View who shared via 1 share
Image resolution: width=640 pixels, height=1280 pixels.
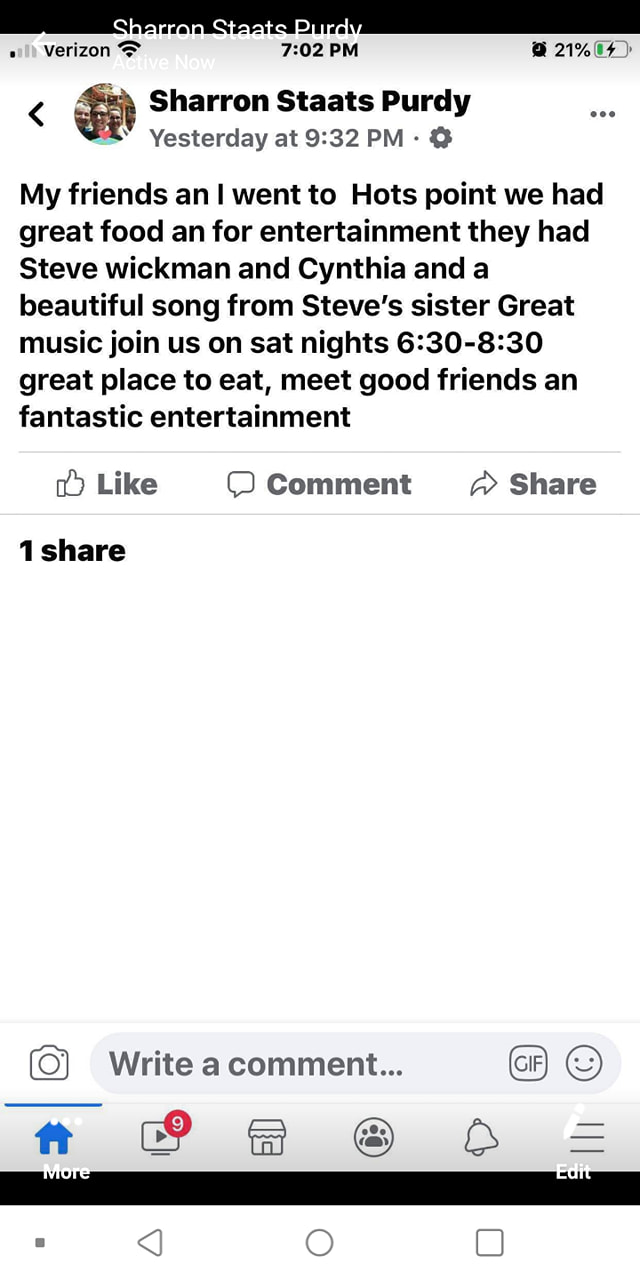coord(72,550)
